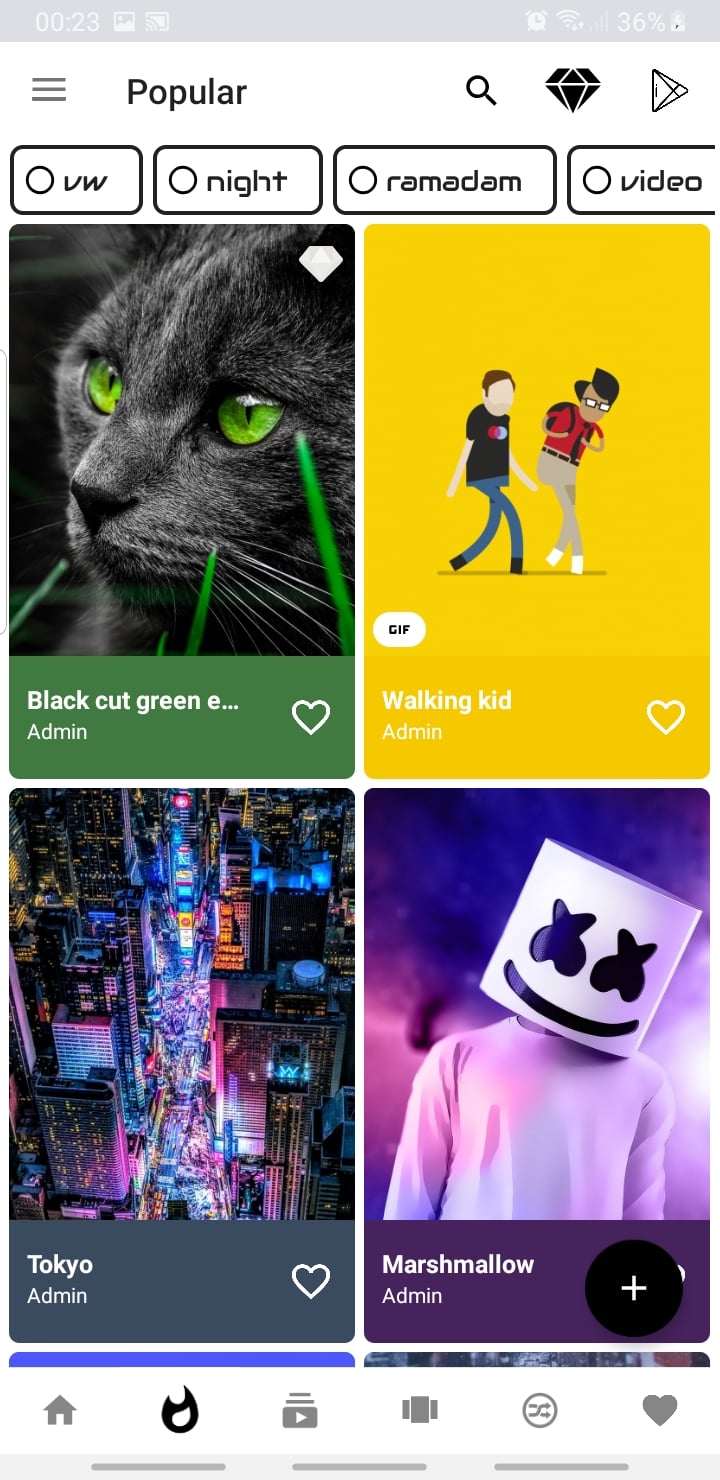This screenshot has width=720, height=1480.
Task: Switch to the Home tab
Action: (x=60, y=1411)
